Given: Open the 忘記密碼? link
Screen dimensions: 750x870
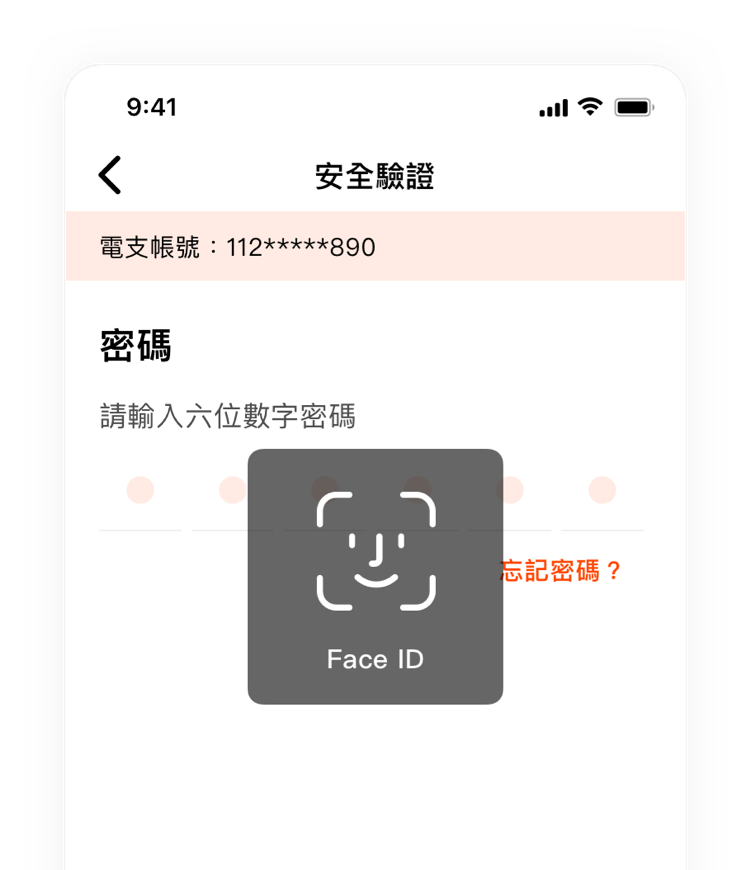Looking at the screenshot, I should 561,572.
